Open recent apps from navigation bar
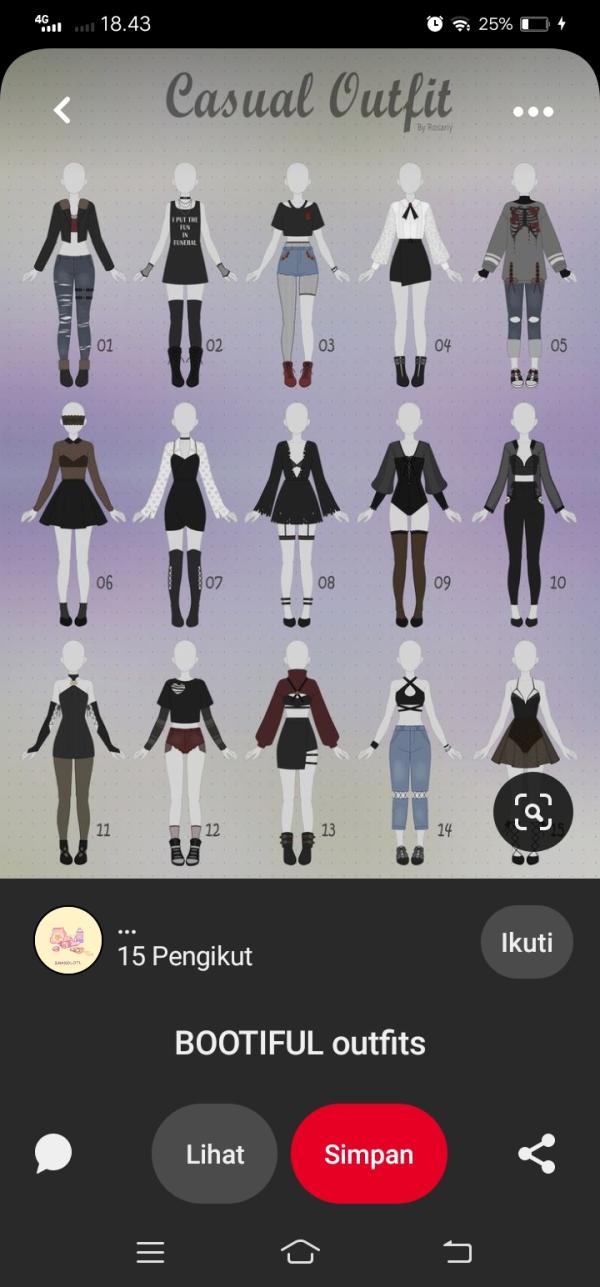The image size is (600, 1287). pos(150,1251)
